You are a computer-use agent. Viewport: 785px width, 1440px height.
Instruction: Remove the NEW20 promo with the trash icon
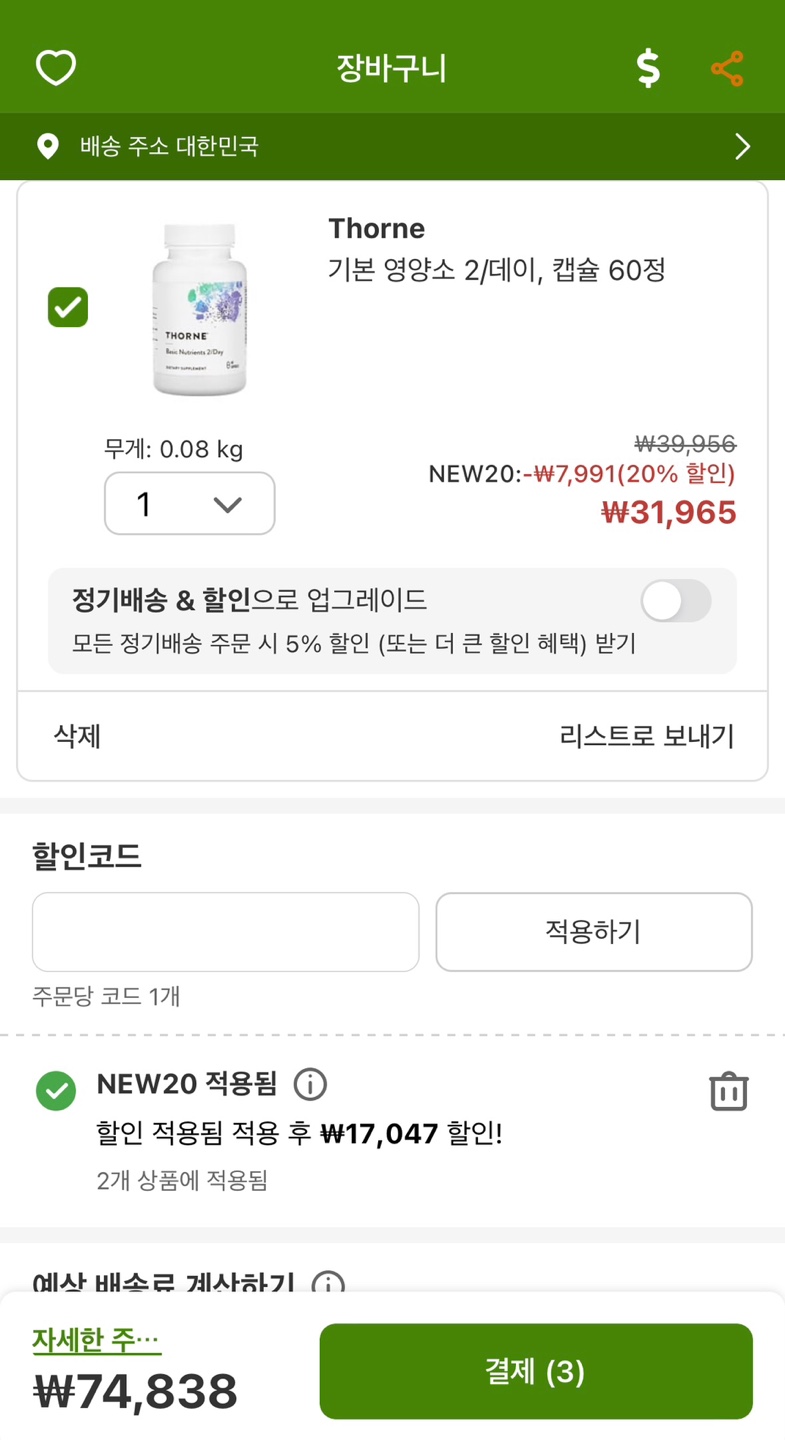[x=729, y=1091]
